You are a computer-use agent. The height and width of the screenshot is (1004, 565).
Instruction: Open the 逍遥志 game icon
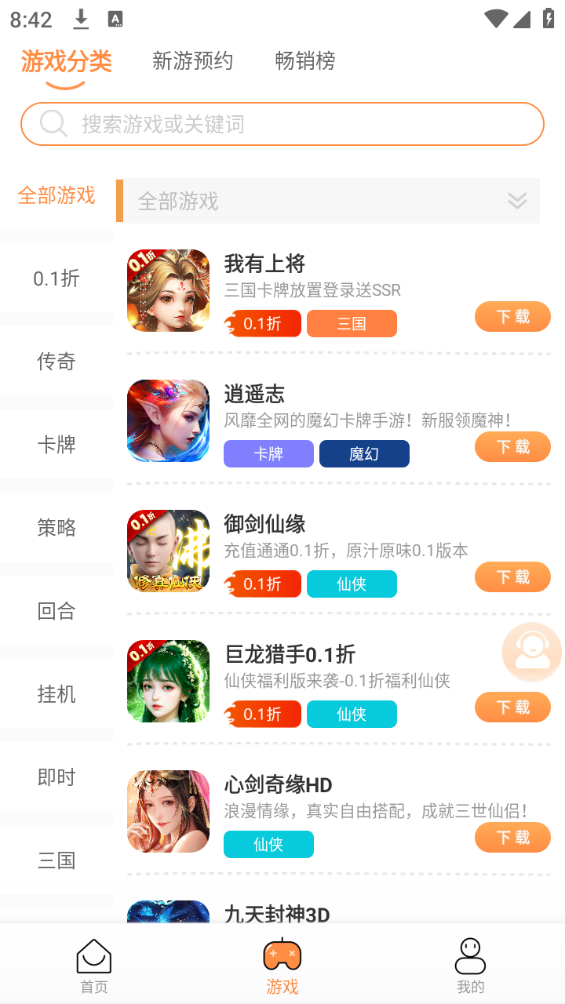click(x=168, y=421)
